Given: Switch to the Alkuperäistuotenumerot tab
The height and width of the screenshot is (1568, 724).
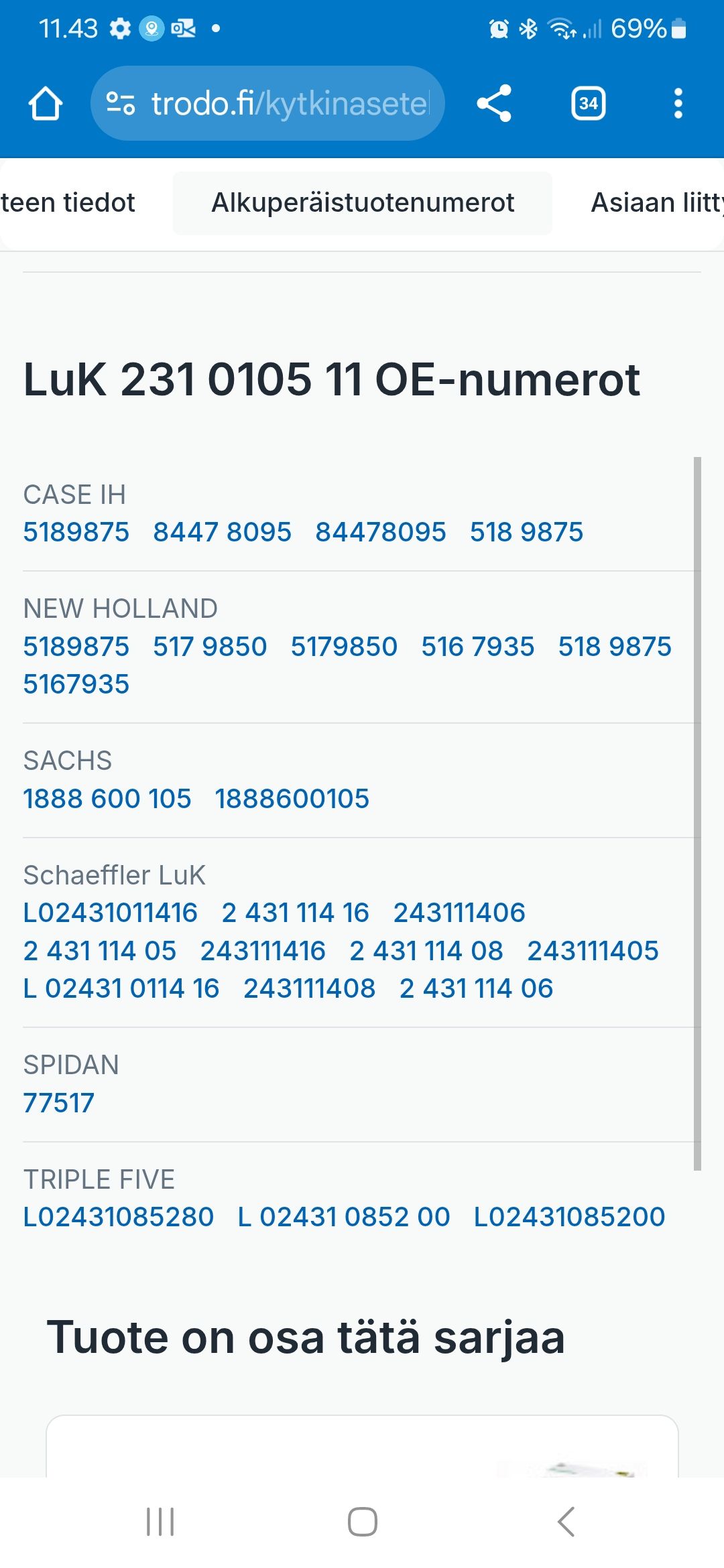Looking at the screenshot, I should [363, 202].
